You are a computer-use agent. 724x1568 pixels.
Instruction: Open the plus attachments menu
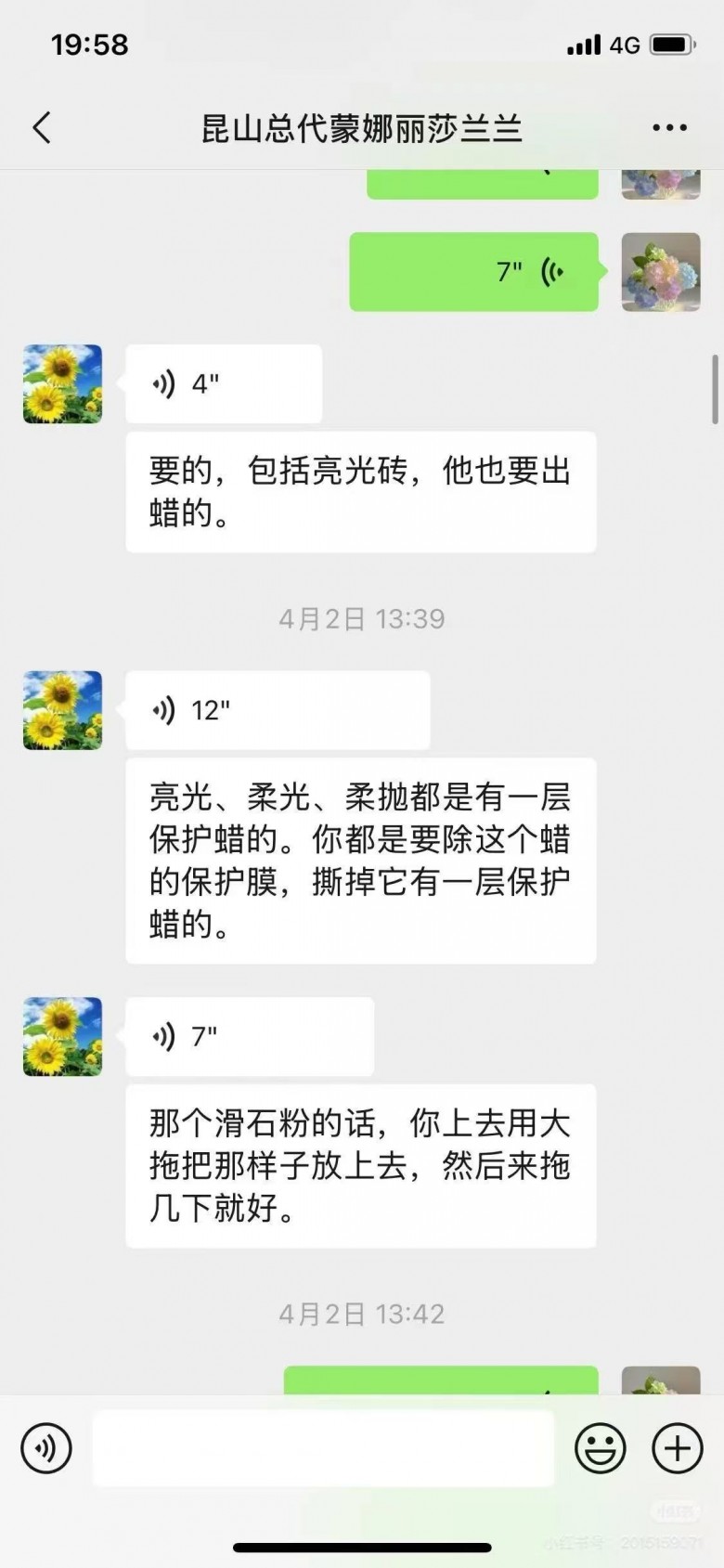[678, 1447]
